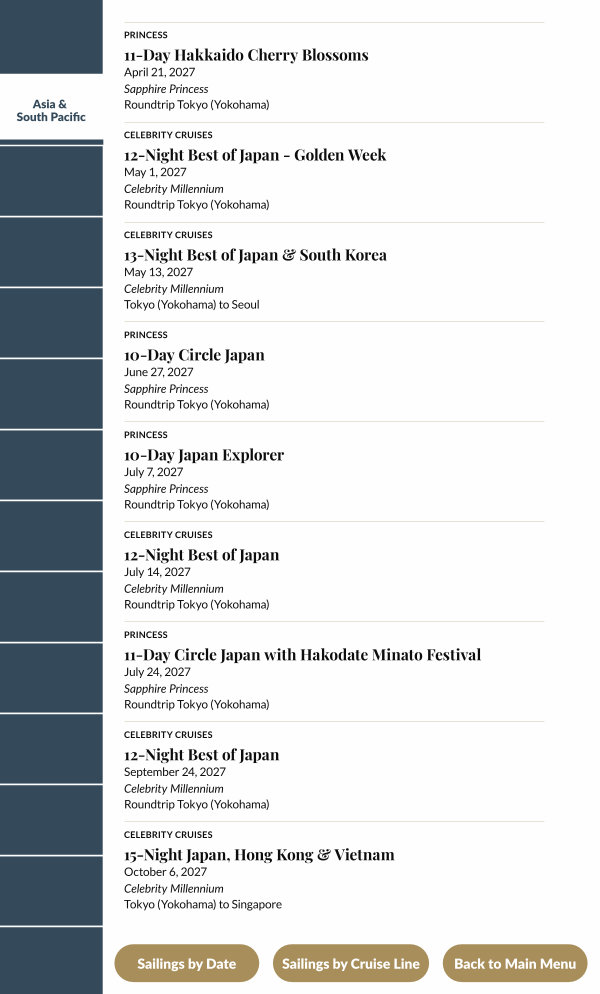Screen dimensions: 600x994
Task: View 12-Night Best of Japan - Golden Week
Action: tap(255, 156)
